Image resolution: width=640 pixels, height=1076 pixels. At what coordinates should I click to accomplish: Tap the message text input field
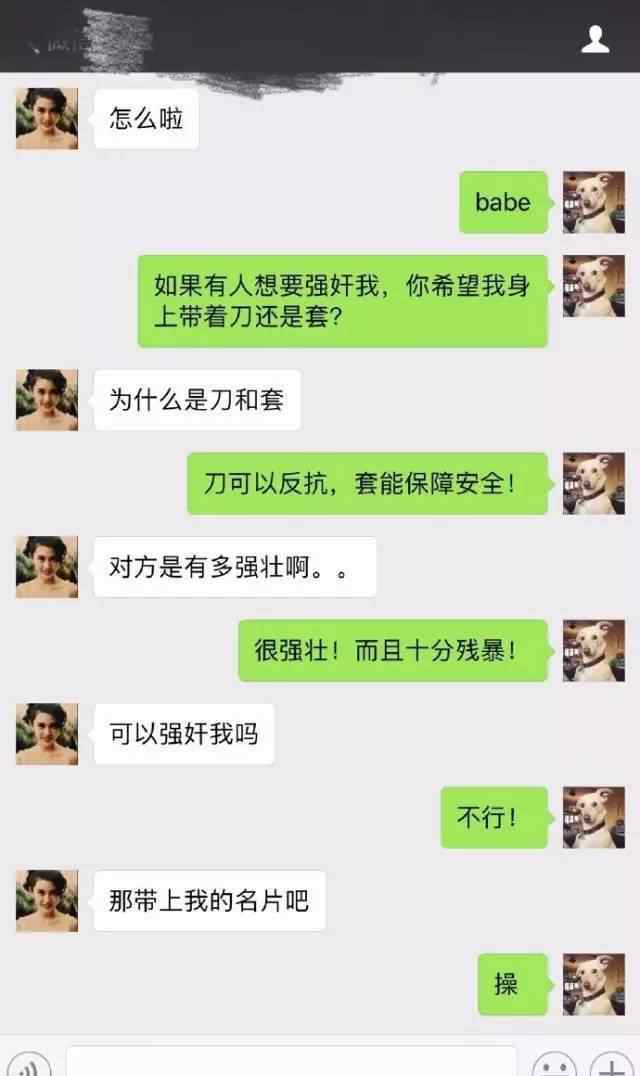(292, 1062)
